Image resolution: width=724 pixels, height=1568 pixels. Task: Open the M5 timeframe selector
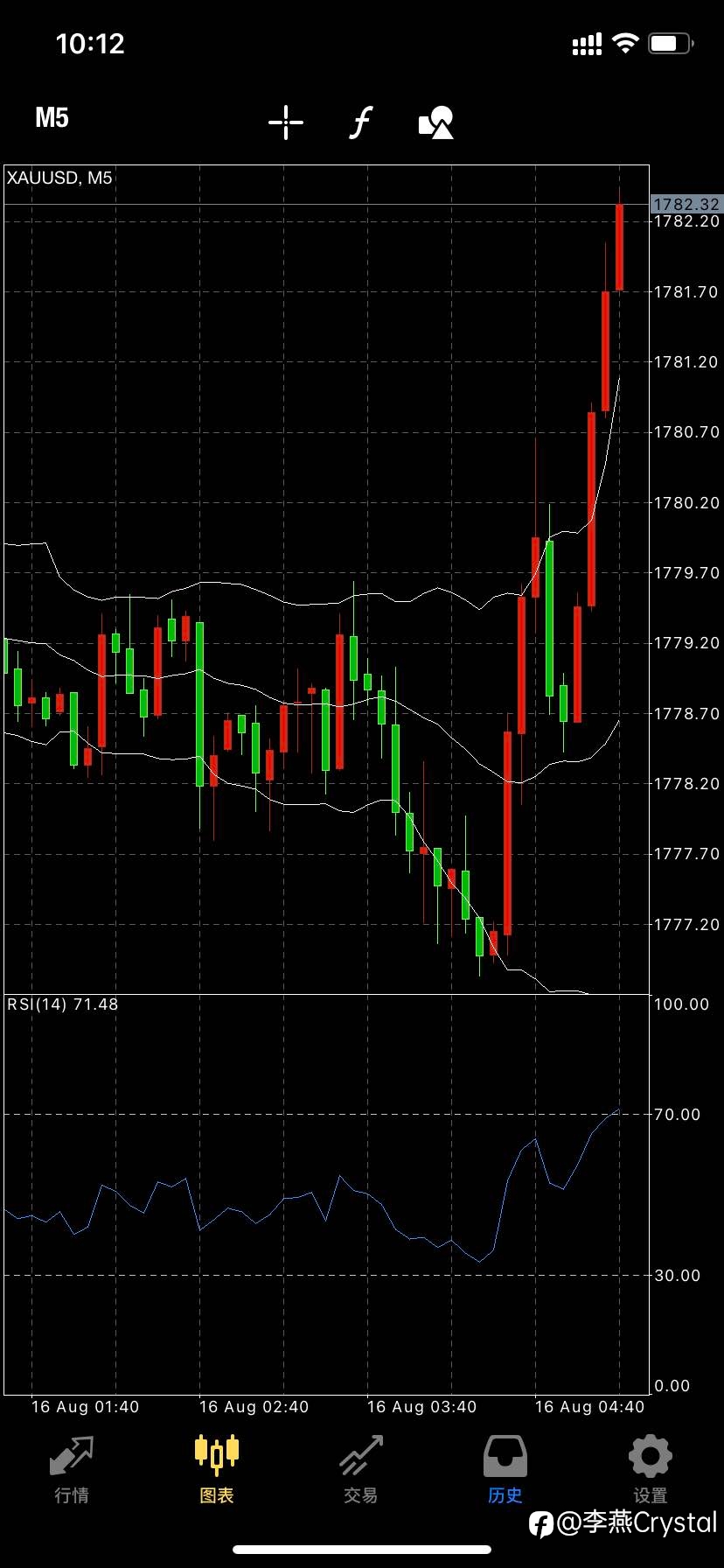click(52, 118)
